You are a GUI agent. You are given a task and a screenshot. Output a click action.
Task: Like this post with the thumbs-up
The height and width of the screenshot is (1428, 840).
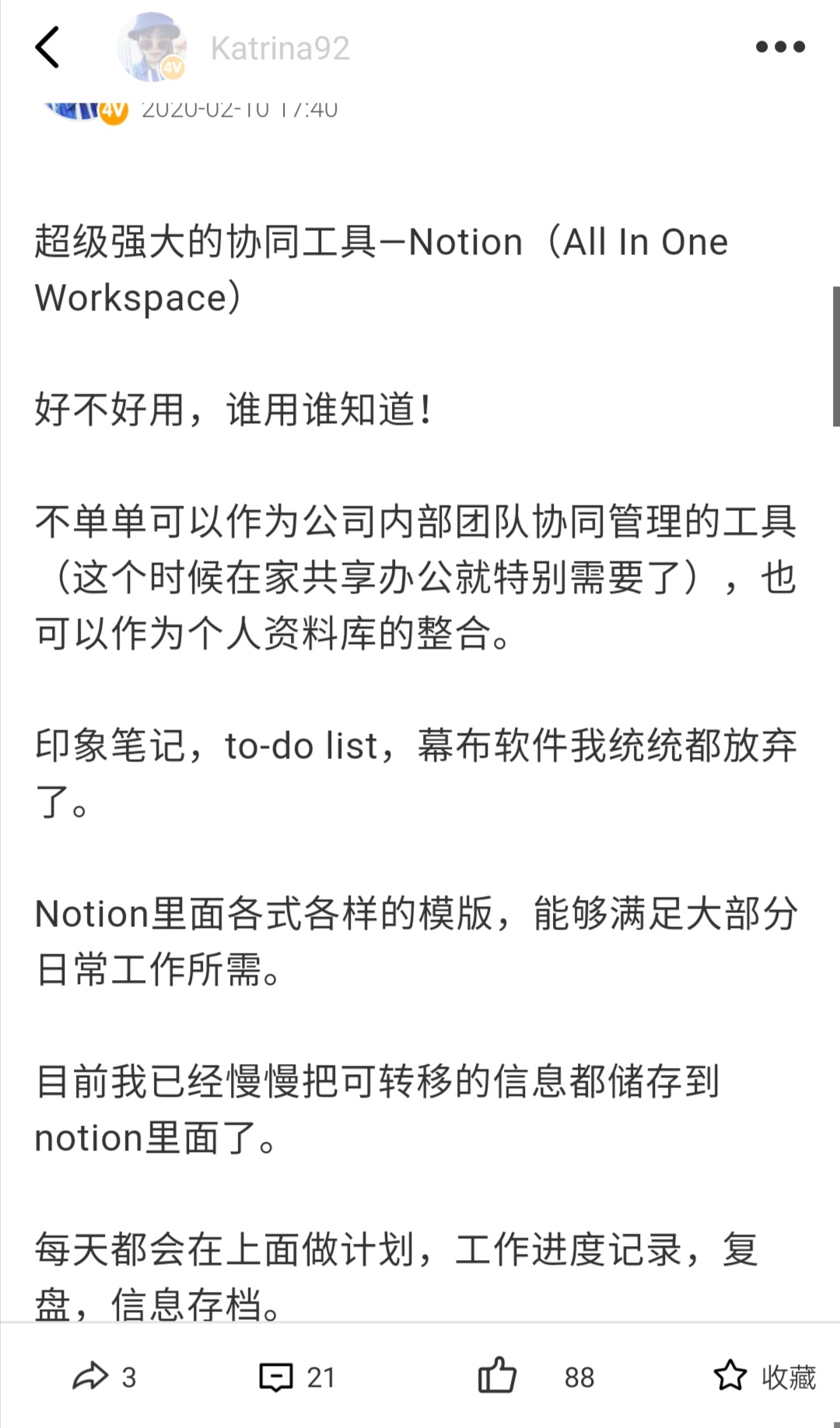pyautogui.click(x=497, y=1375)
